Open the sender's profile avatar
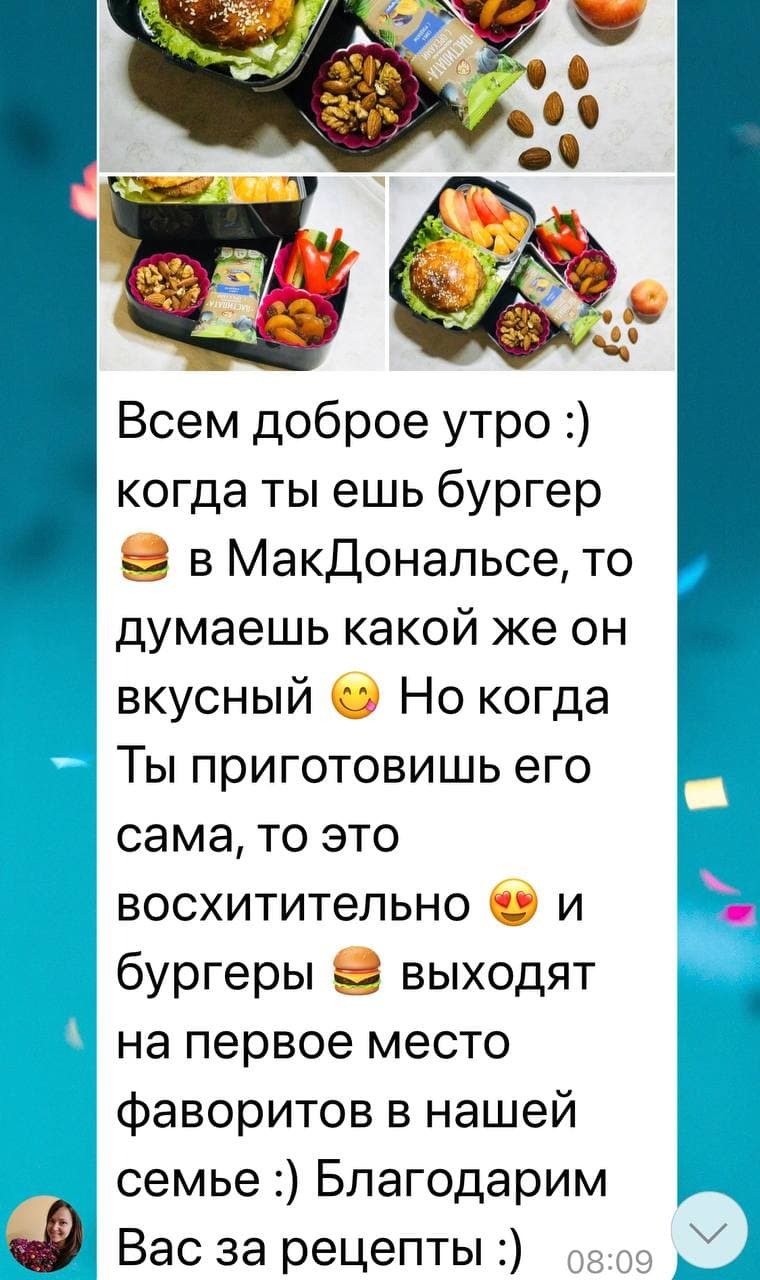Screen dimensions: 760x1280 tap(46, 1232)
